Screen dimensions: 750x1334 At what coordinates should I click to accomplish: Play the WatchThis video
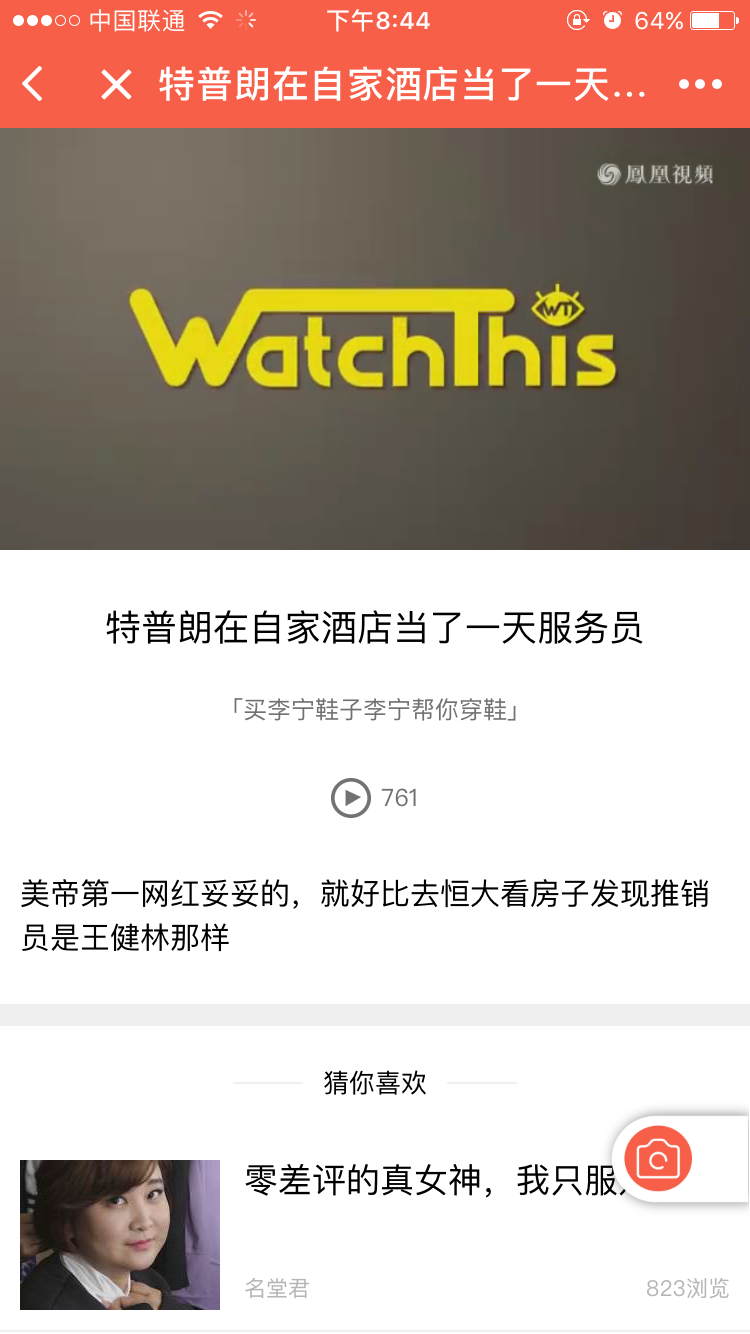point(375,339)
